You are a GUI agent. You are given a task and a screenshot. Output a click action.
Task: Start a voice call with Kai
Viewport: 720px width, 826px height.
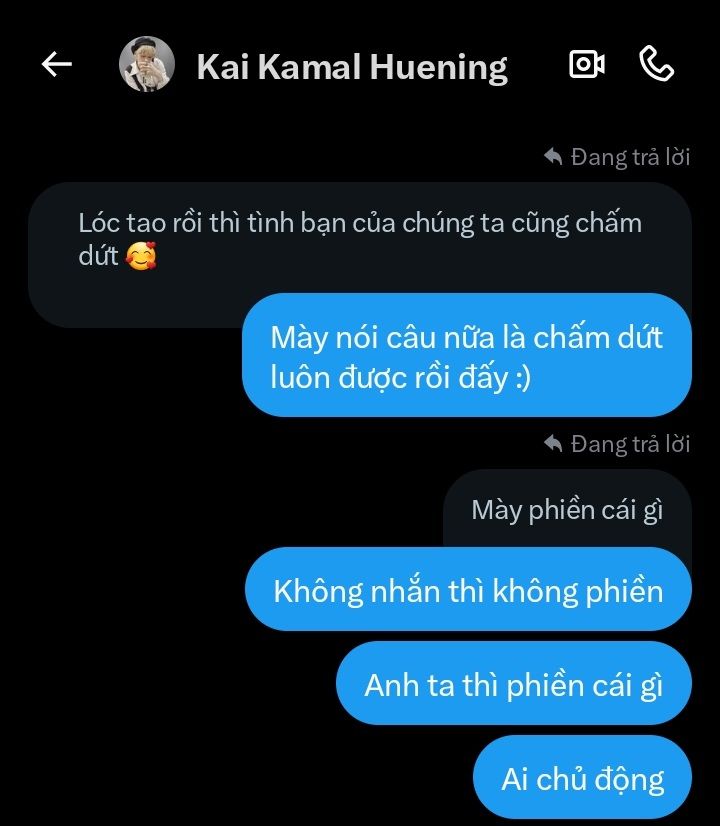point(656,65)
